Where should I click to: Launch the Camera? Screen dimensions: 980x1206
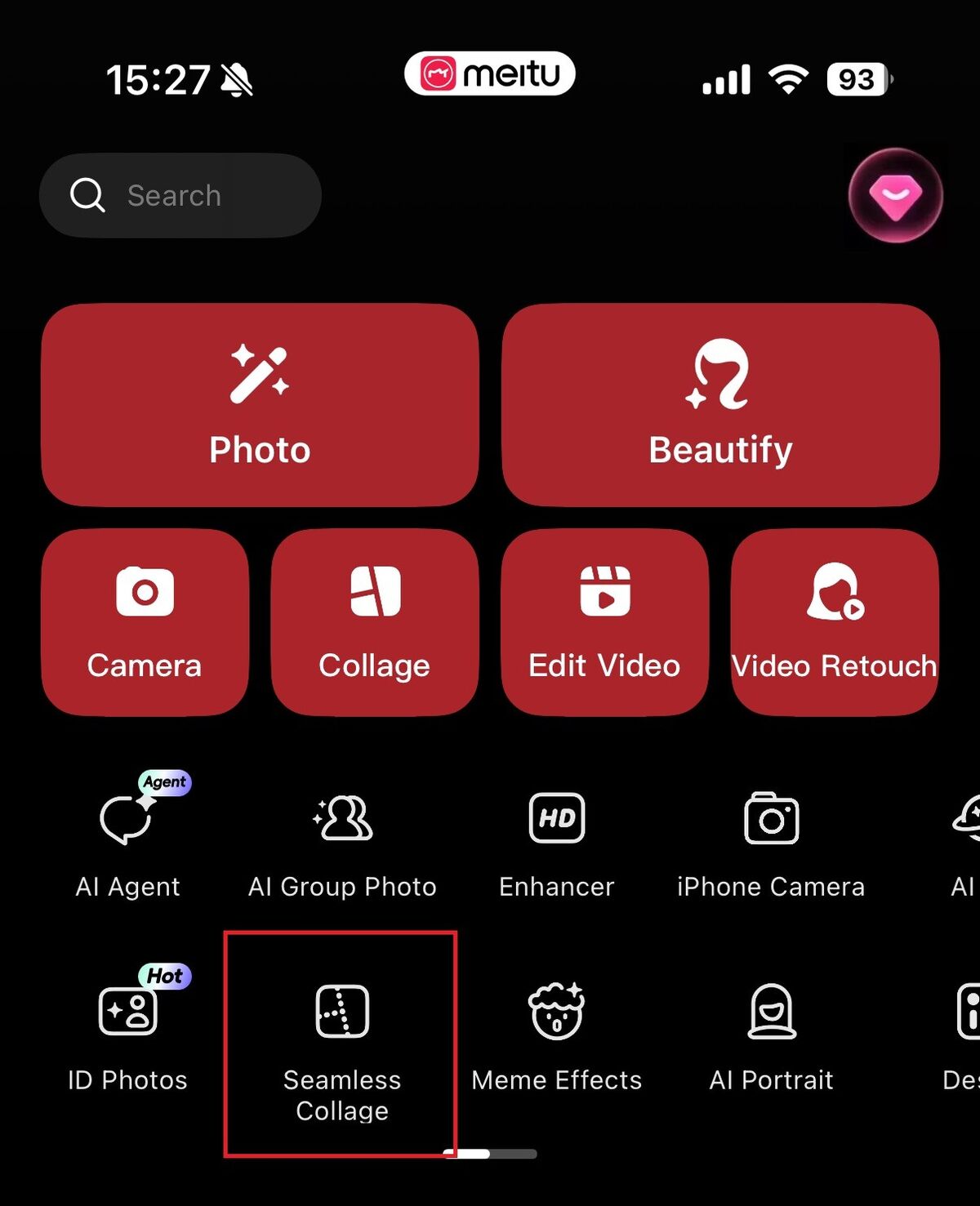[145, 622]
